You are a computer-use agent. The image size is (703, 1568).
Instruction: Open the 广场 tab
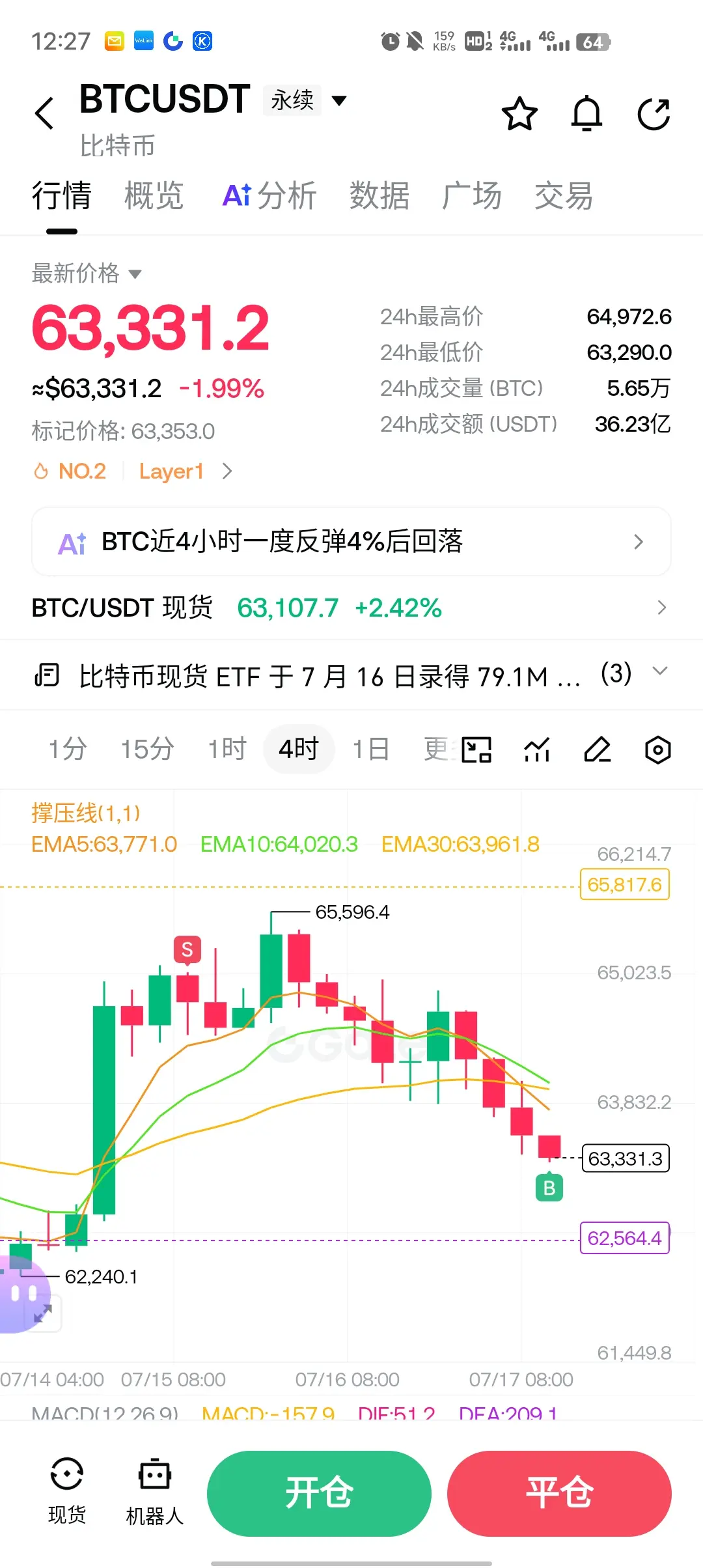[472, 196]
